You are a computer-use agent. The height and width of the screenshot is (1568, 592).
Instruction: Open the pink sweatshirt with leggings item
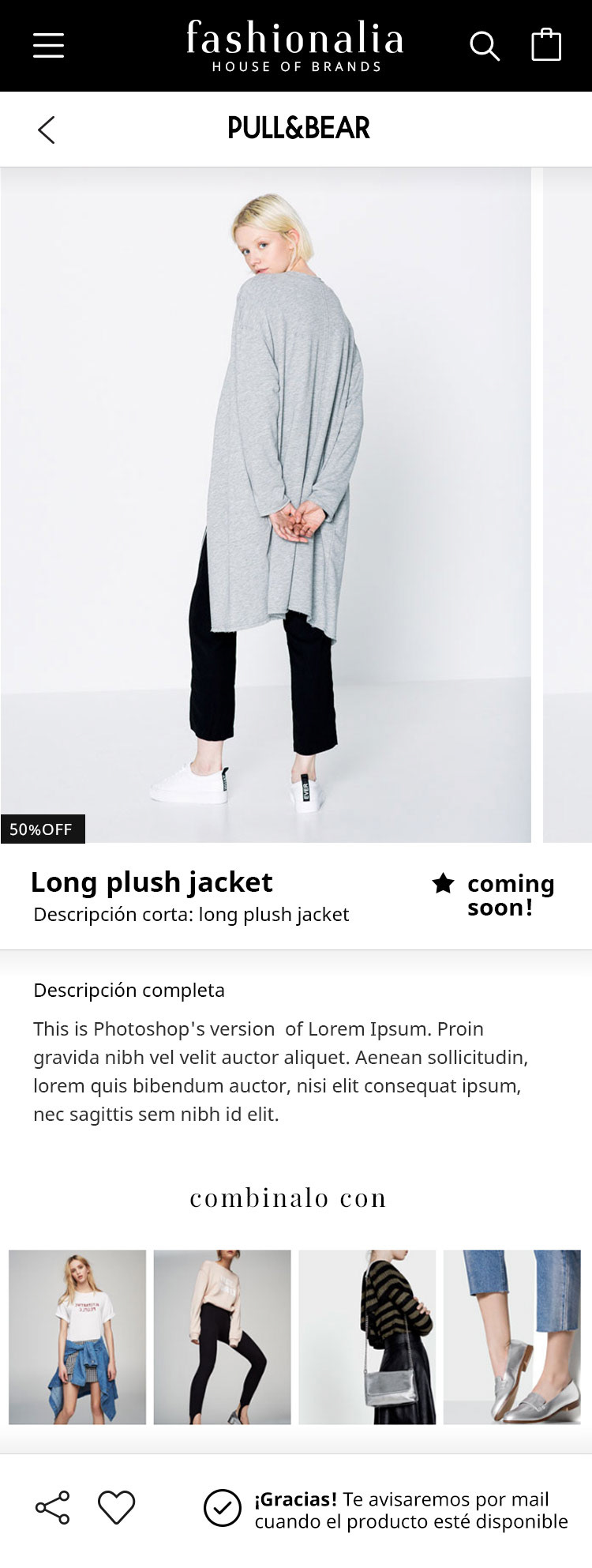click(x=222, y=1337)
